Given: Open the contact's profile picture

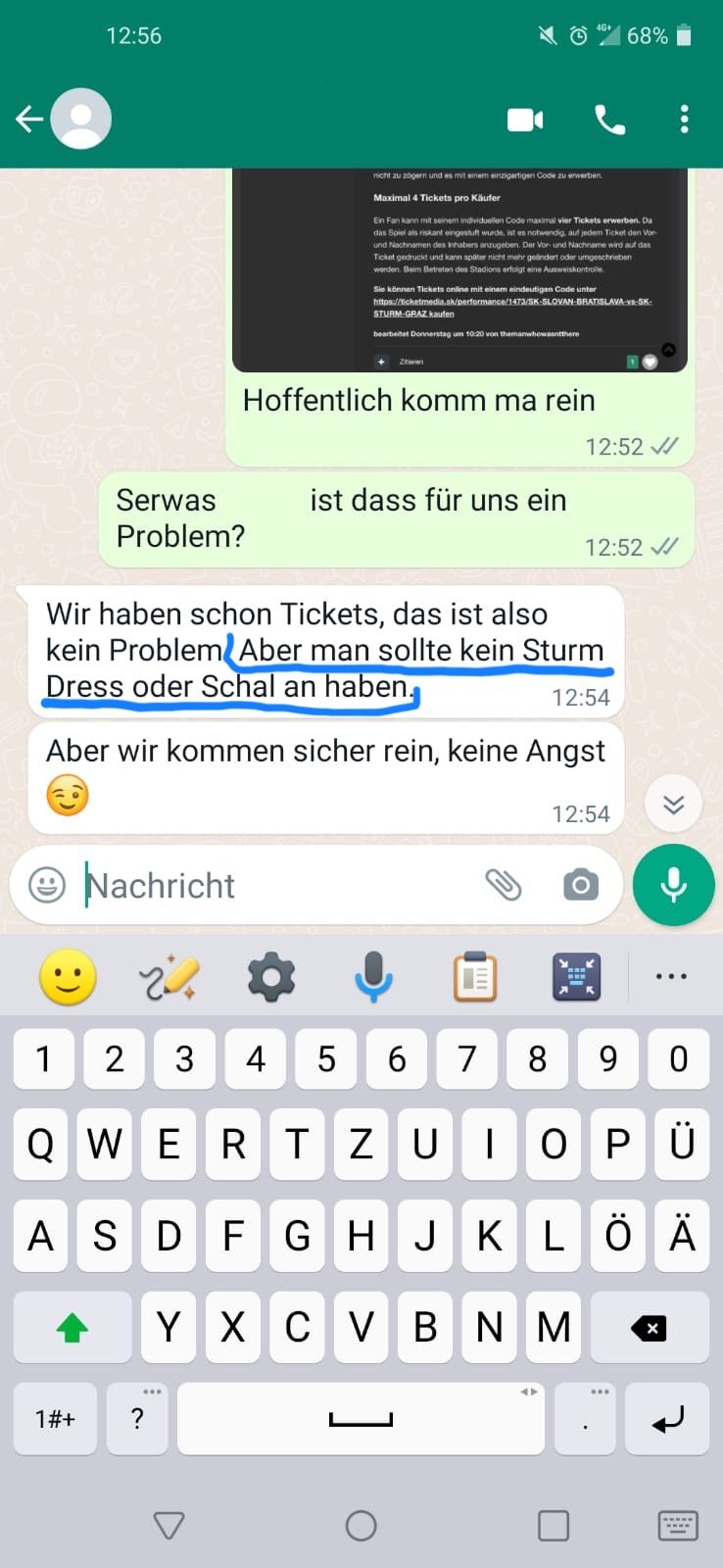Looking at the screenshot, I should [80, 119].
